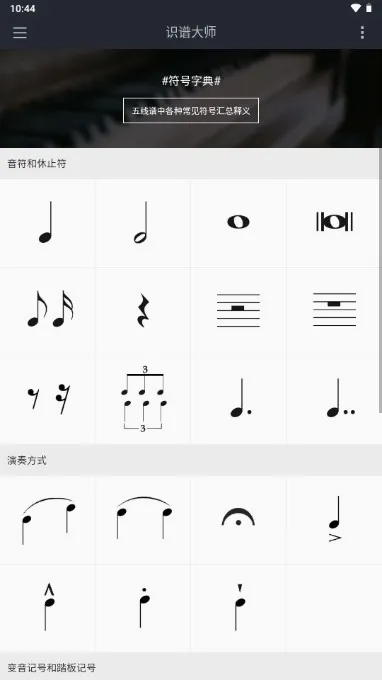
Task: Select the triplet symbol tile
Action: (143, 400)
